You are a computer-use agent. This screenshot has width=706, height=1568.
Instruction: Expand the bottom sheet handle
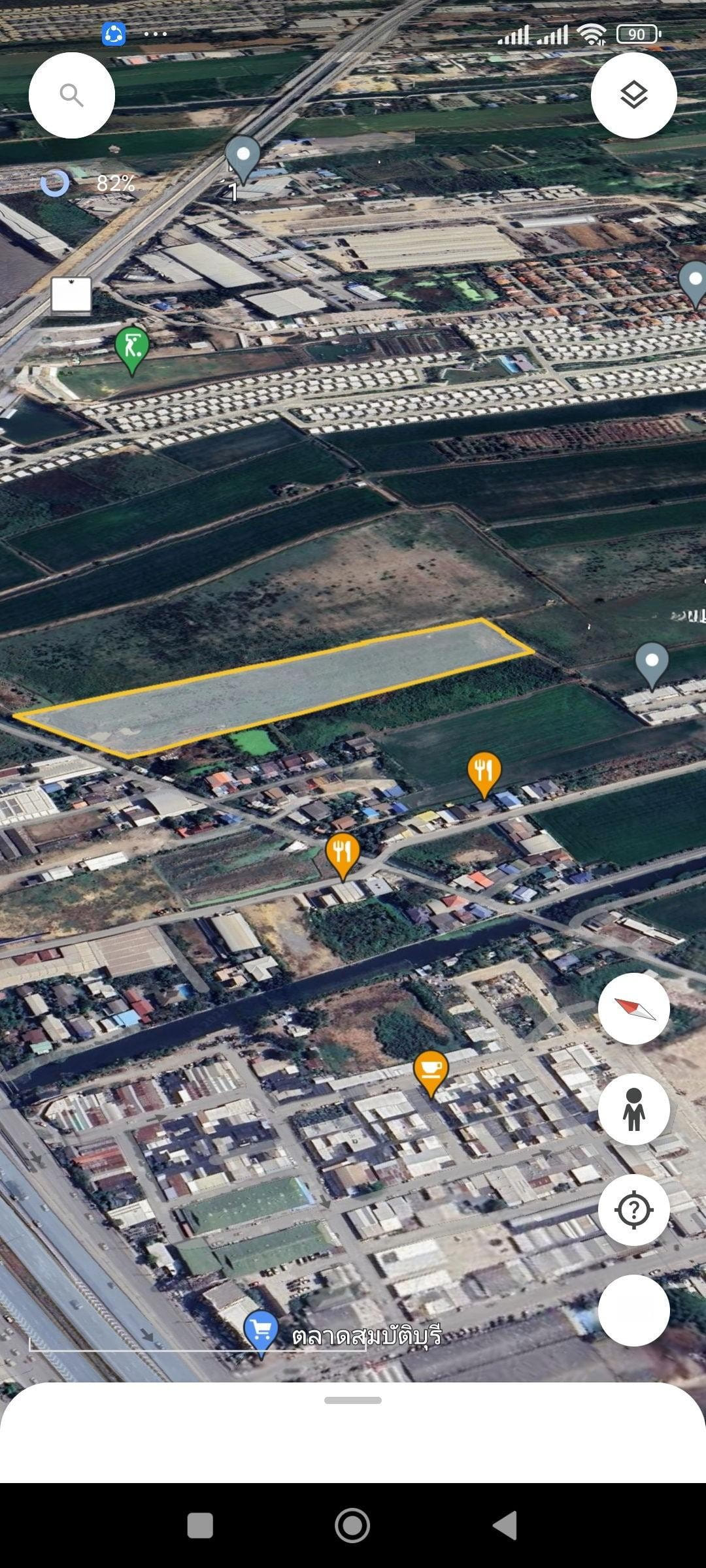[353, 1400]
